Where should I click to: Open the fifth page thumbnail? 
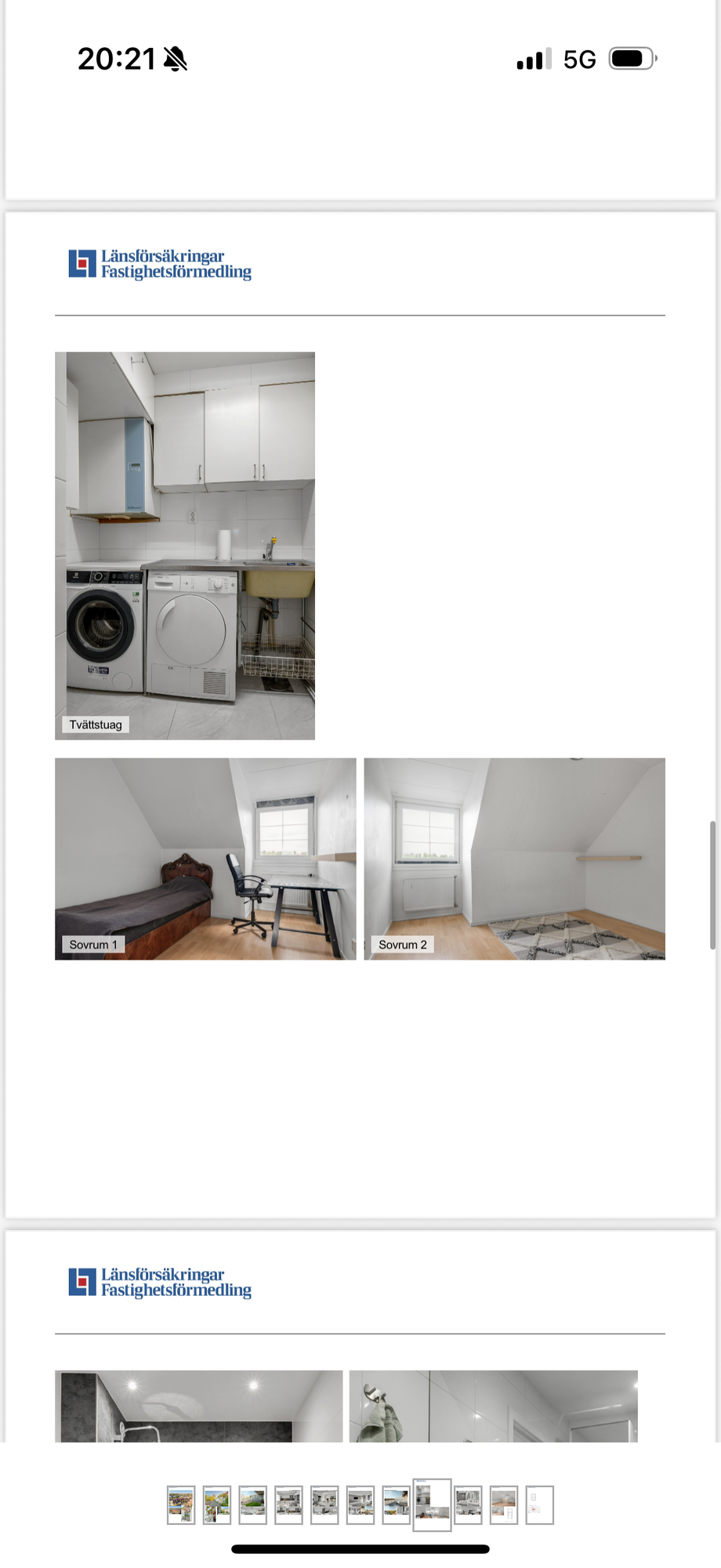pos(324,1505)
